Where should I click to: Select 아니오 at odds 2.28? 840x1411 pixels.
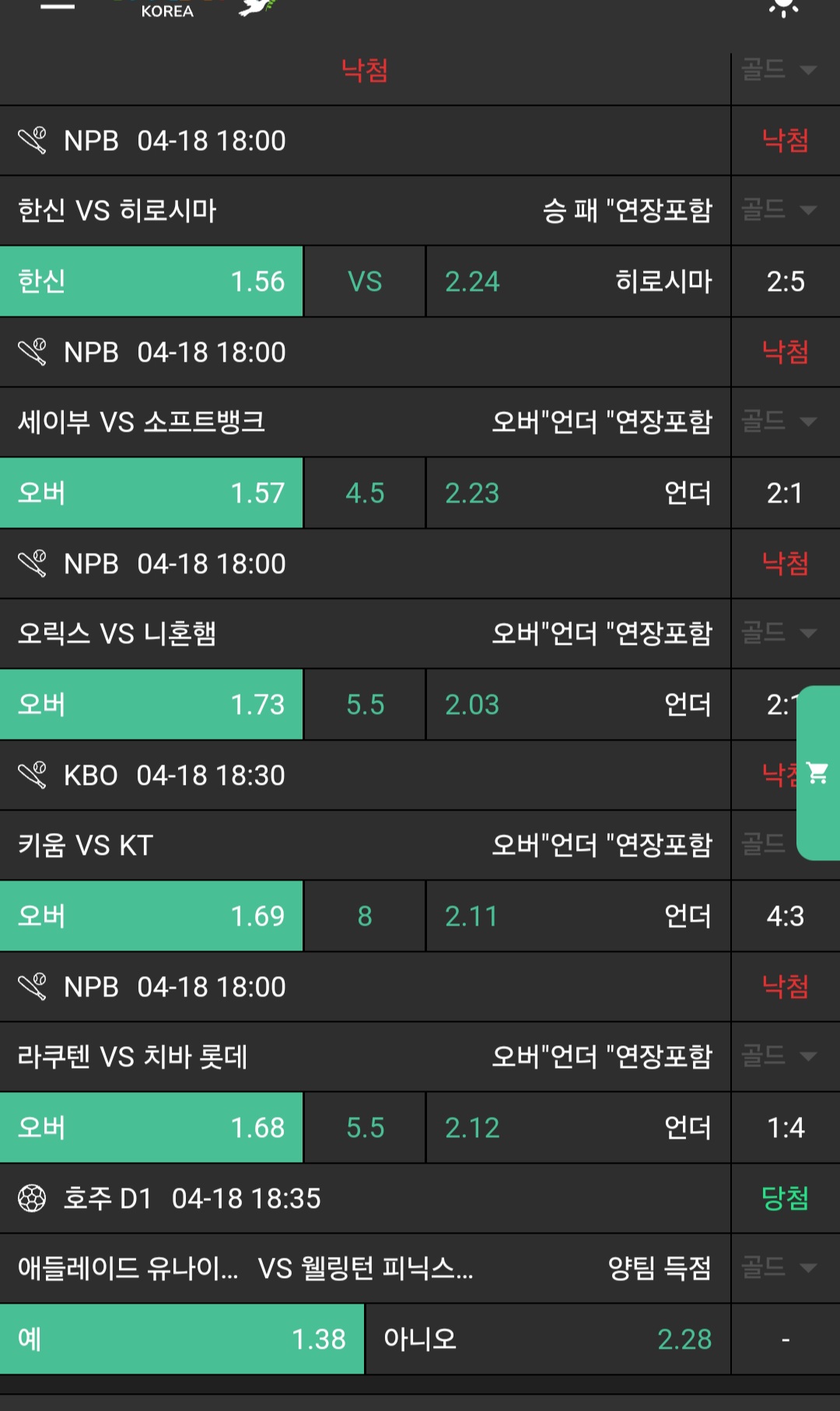(x=548, y=1339)
